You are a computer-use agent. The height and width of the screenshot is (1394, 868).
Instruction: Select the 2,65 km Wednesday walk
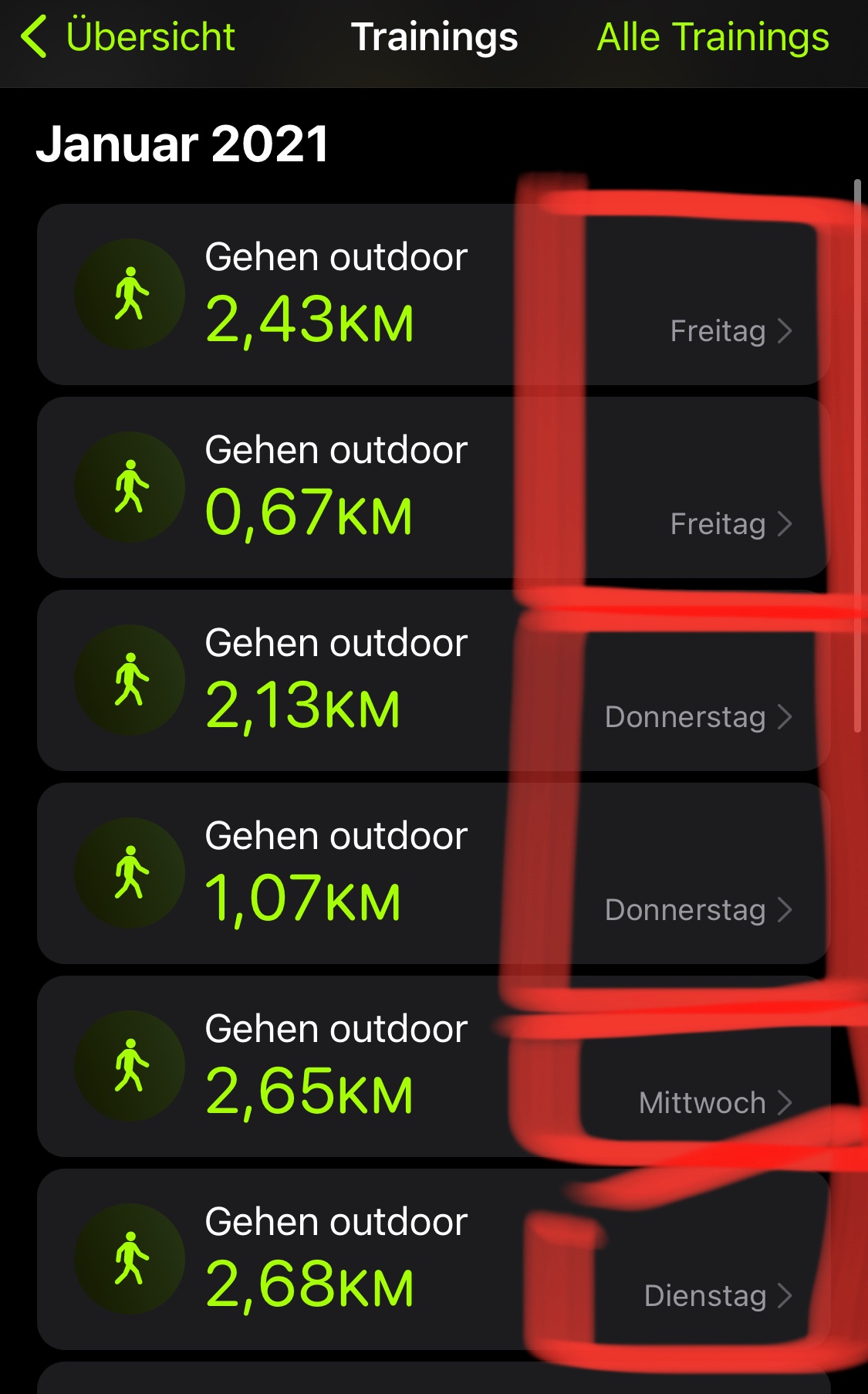432,1066
